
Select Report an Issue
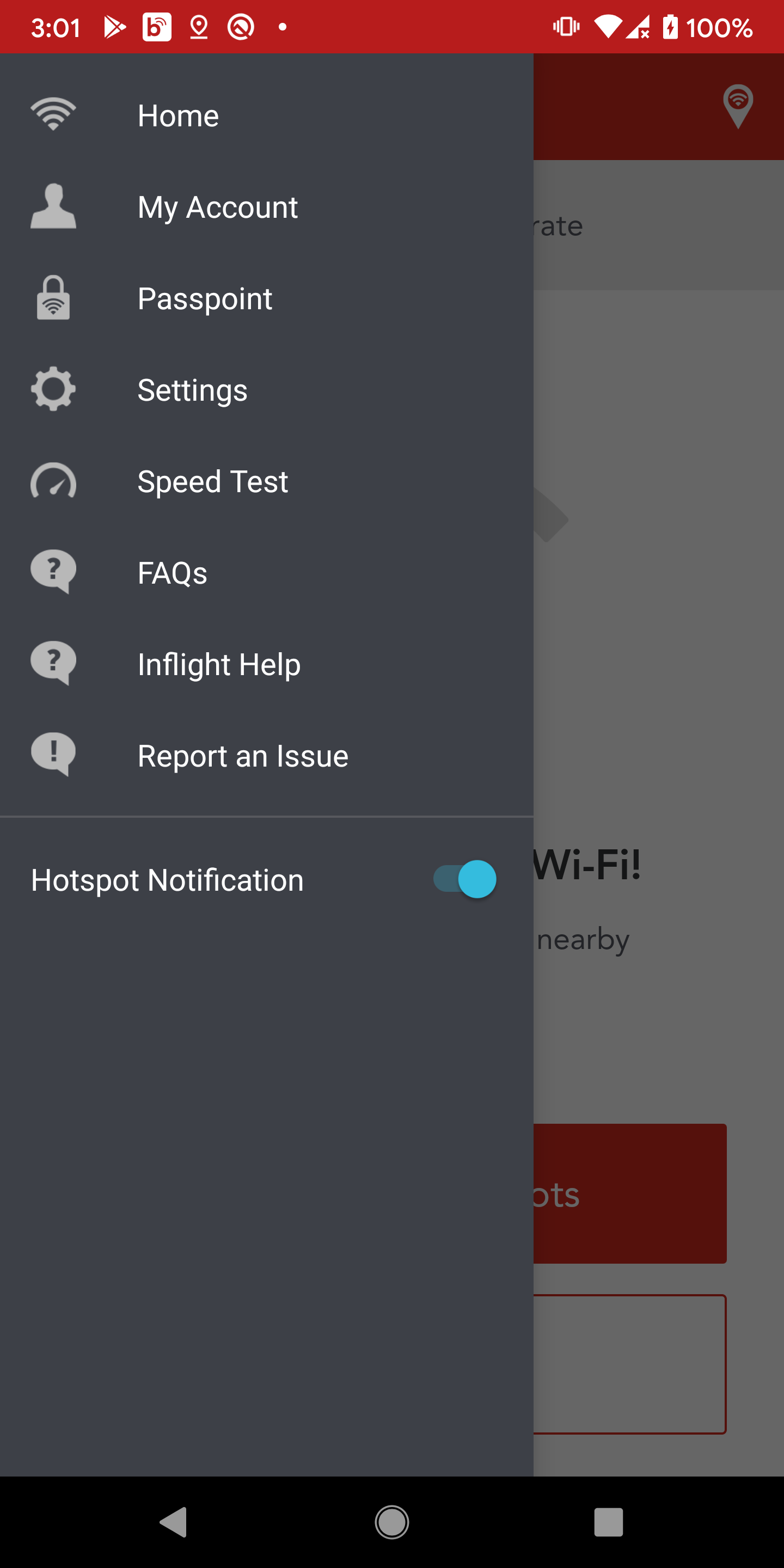coord(267,755)
